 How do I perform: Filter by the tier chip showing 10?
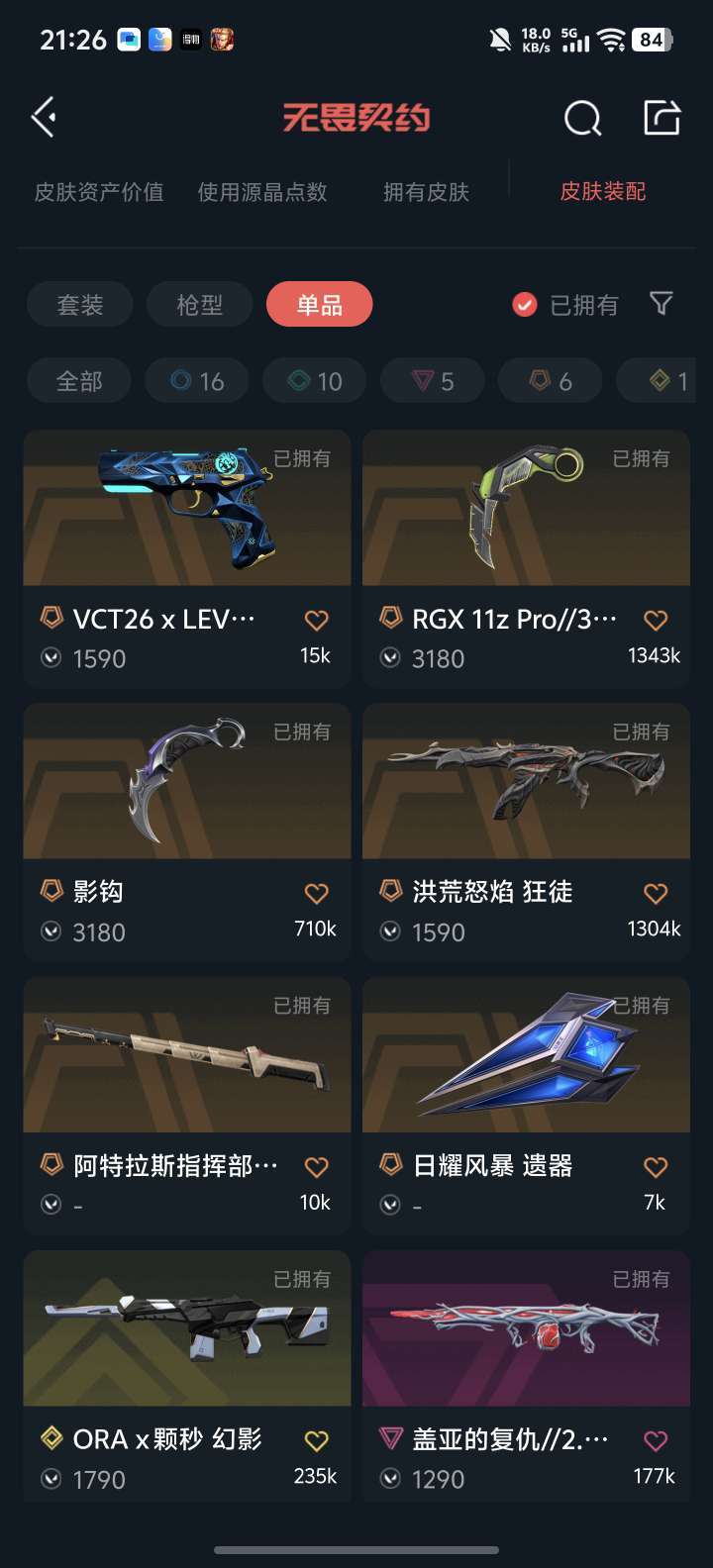(x=315, y=381)
